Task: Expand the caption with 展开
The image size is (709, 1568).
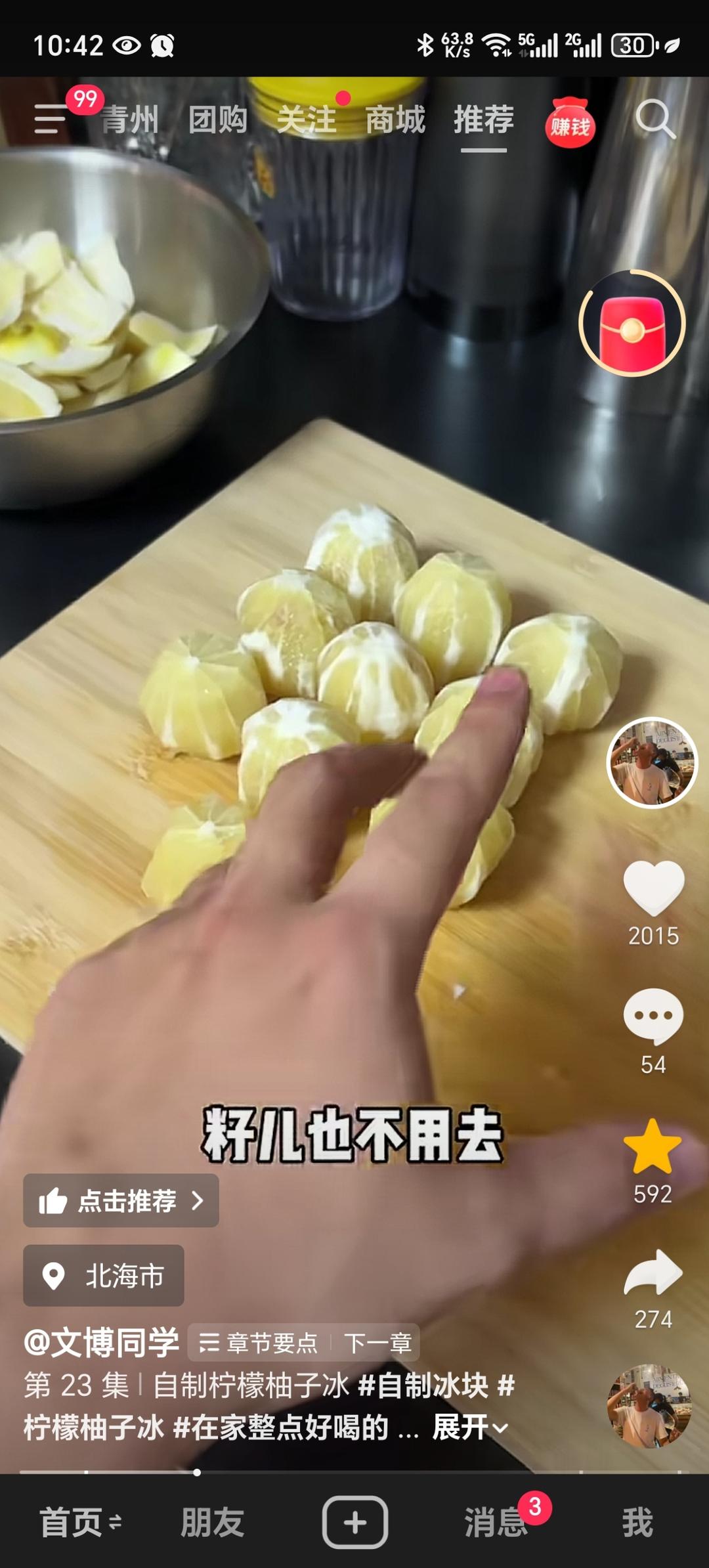Action: coord(470,1427)
